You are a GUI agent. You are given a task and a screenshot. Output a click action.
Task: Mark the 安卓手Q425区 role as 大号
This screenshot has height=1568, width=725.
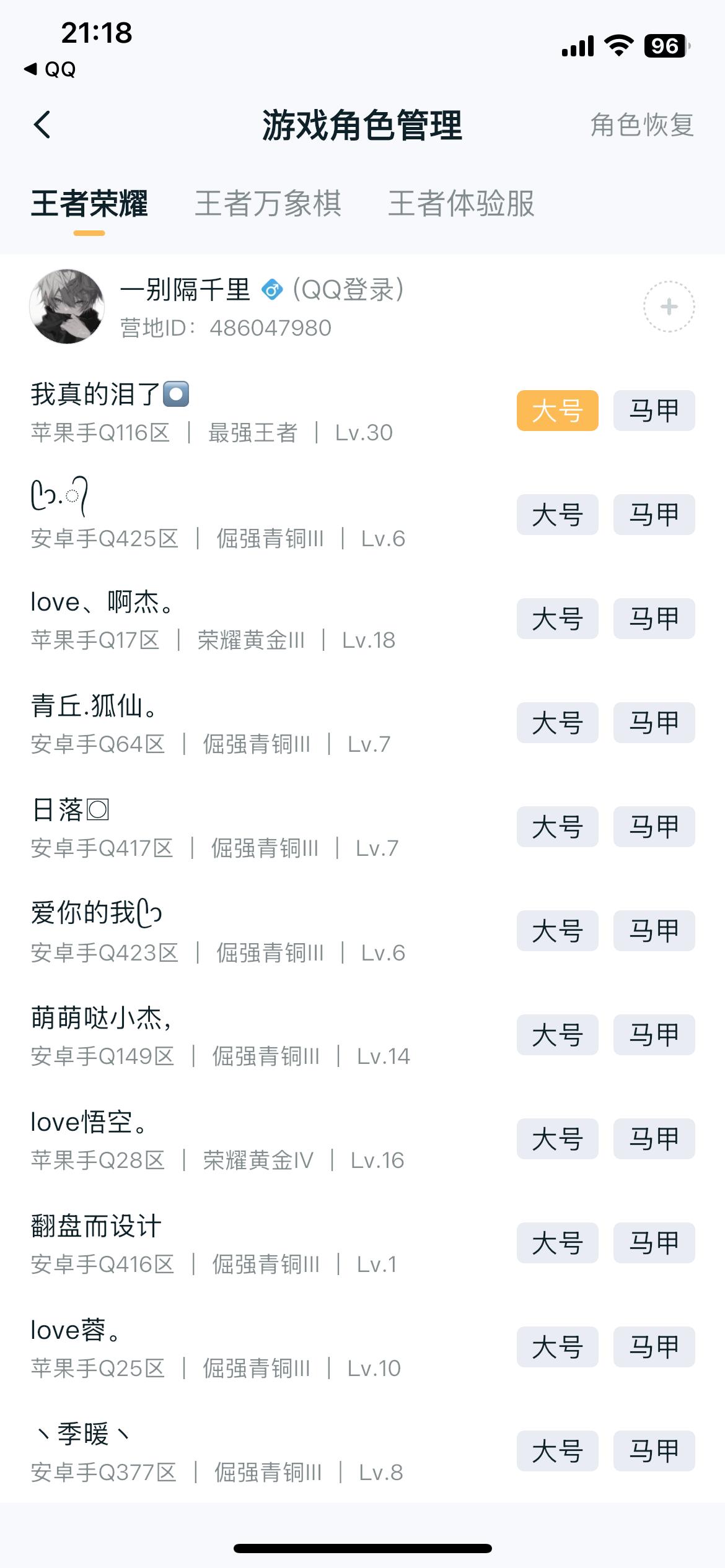[x=556, y=515]
